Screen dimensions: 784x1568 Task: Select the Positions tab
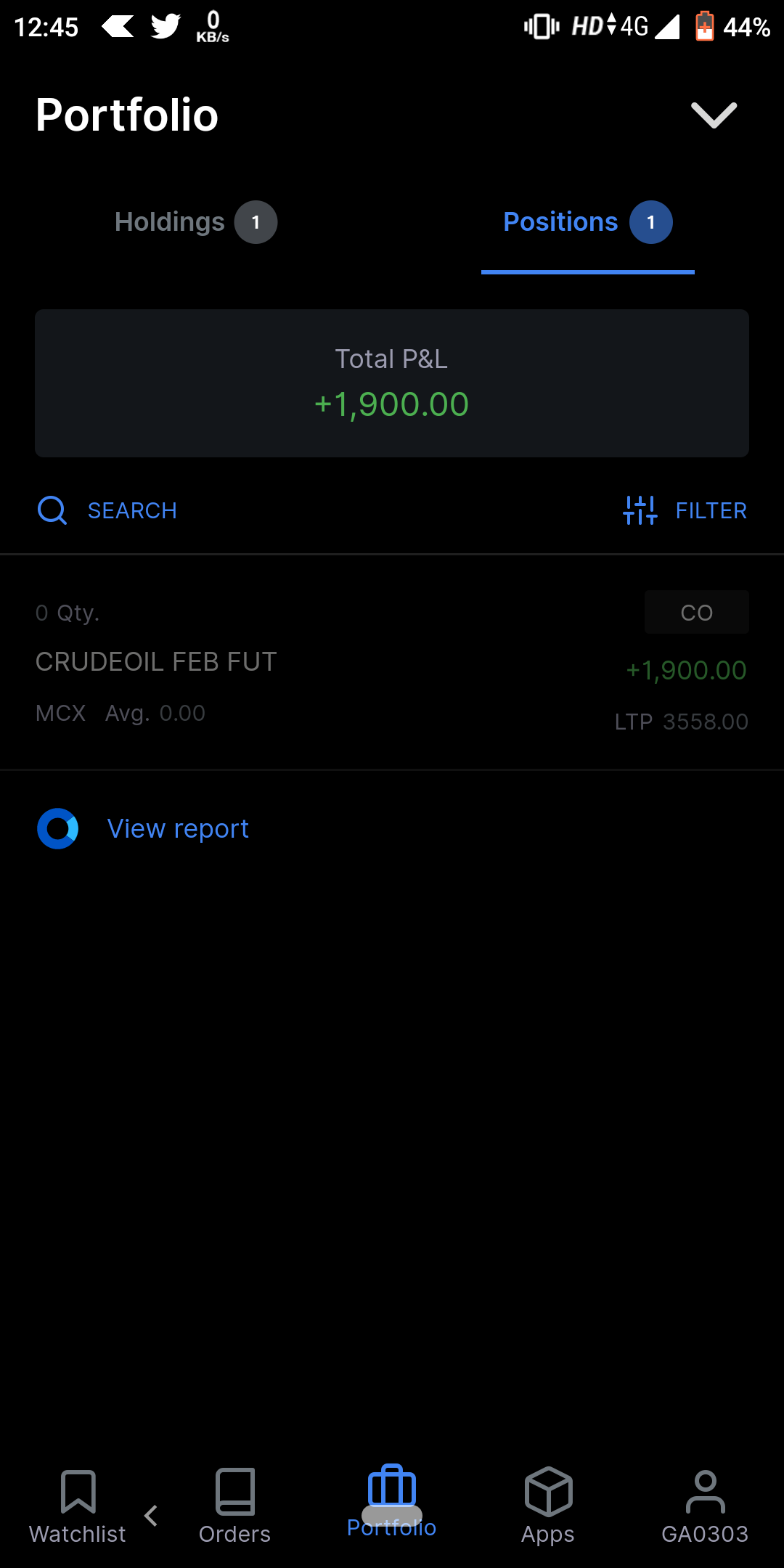pyautogui.click(x=588, y=222)
